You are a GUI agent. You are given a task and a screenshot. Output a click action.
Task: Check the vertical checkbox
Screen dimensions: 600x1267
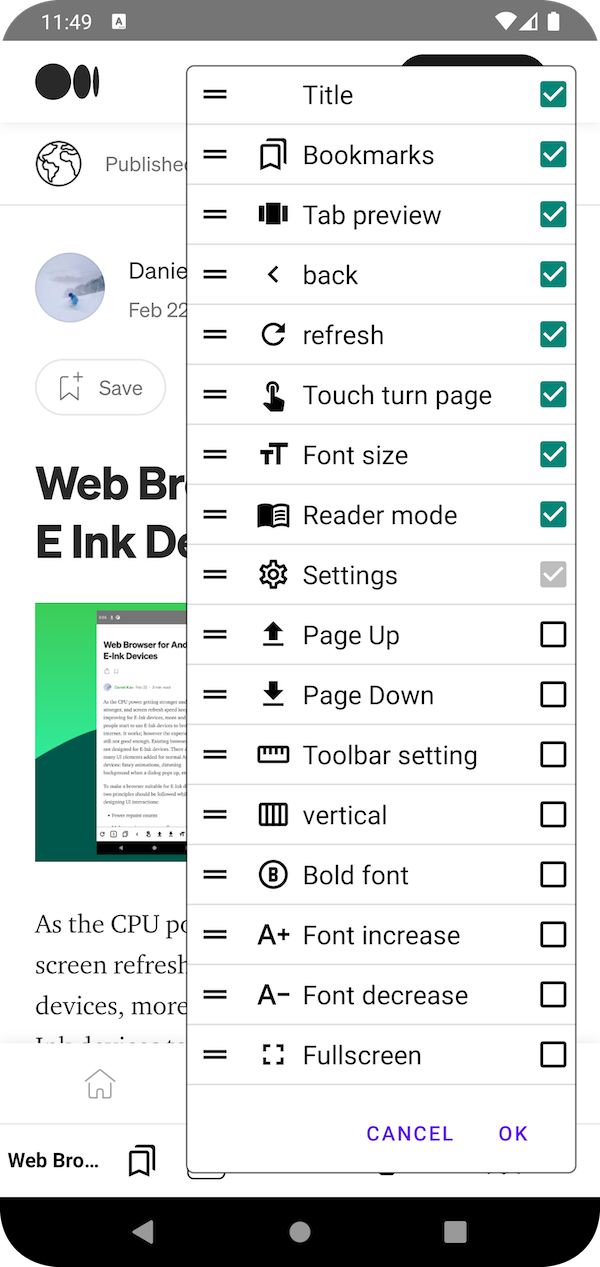(553, 815)
